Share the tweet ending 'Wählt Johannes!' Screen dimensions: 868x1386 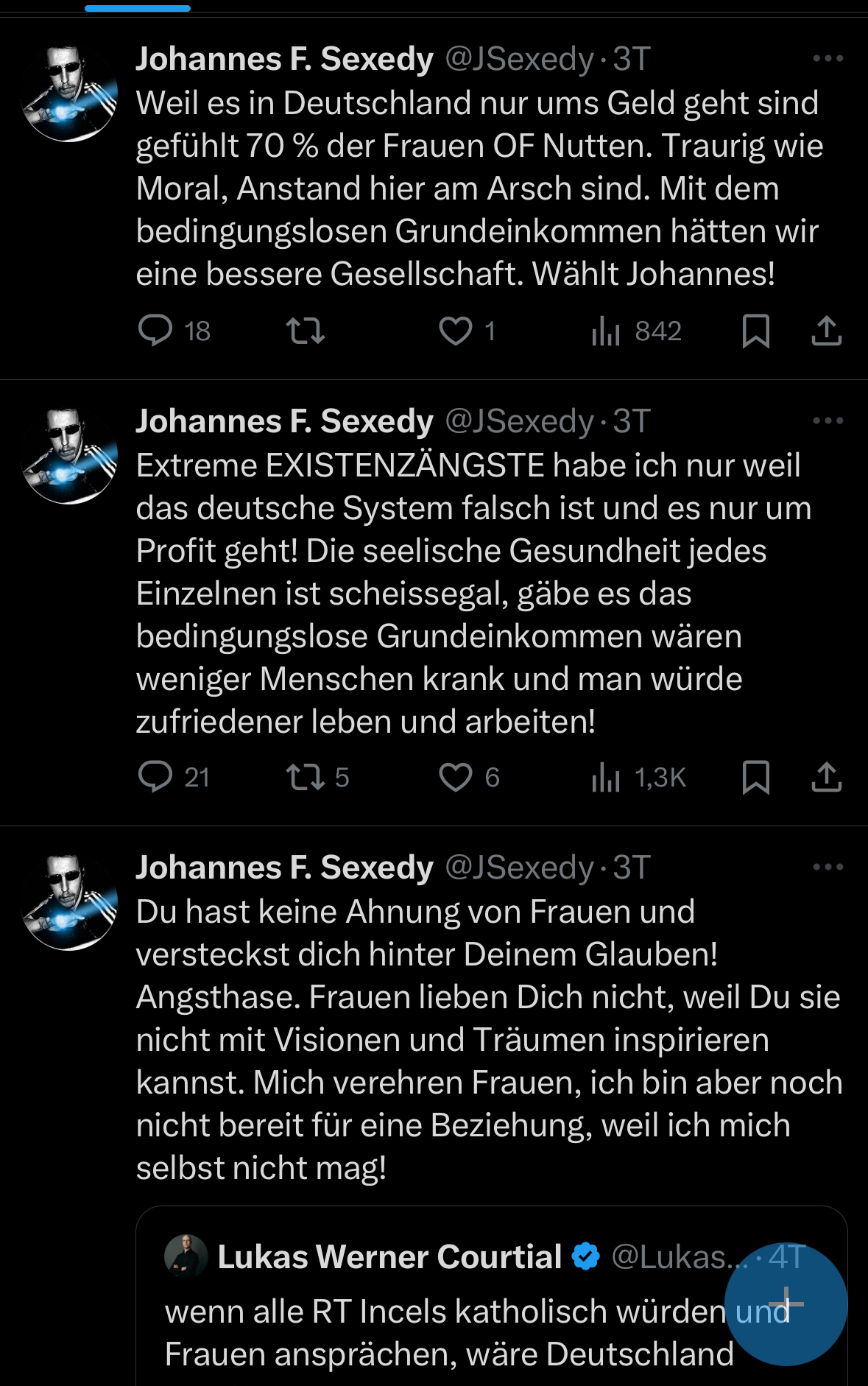pos(826,331)
